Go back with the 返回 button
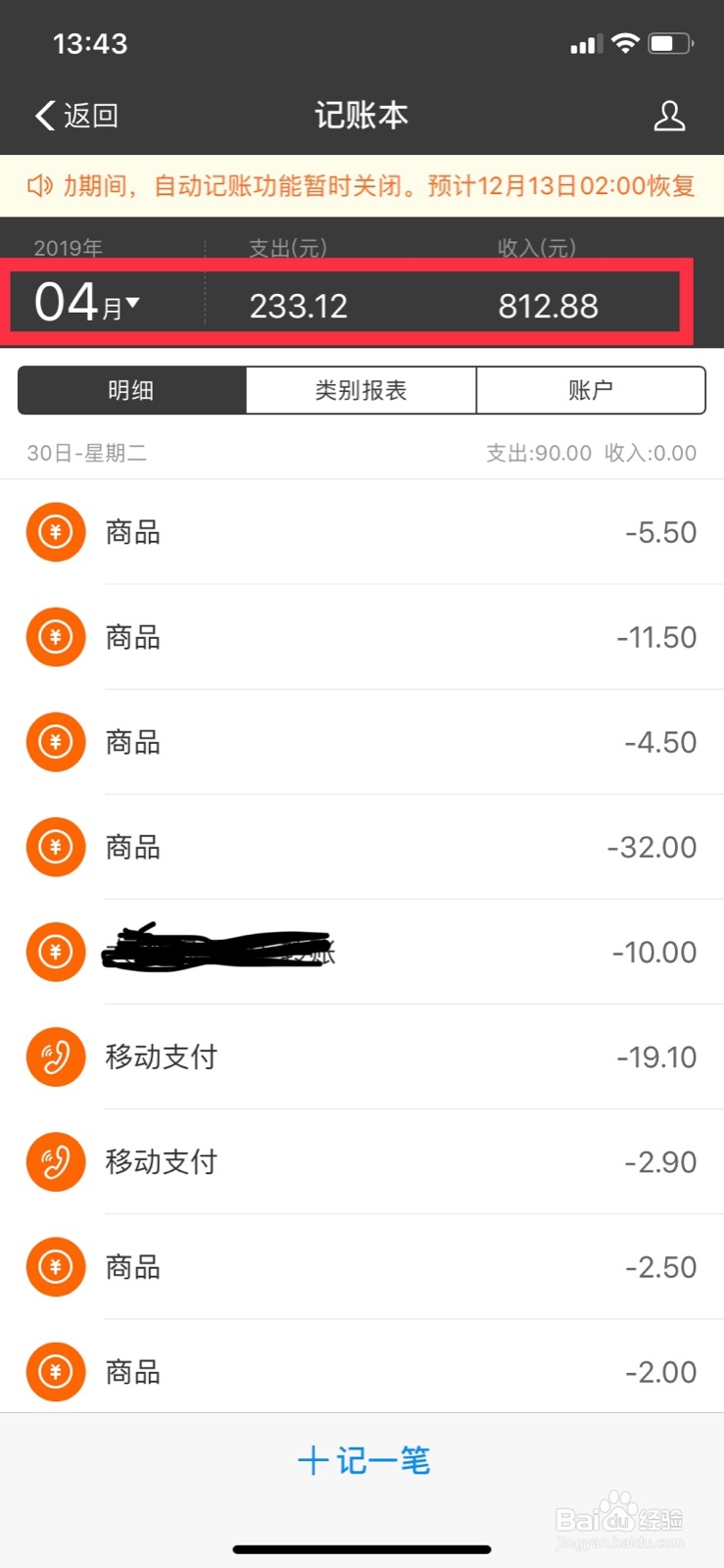Screen dimensions: 724x1568 pos(76,116)
